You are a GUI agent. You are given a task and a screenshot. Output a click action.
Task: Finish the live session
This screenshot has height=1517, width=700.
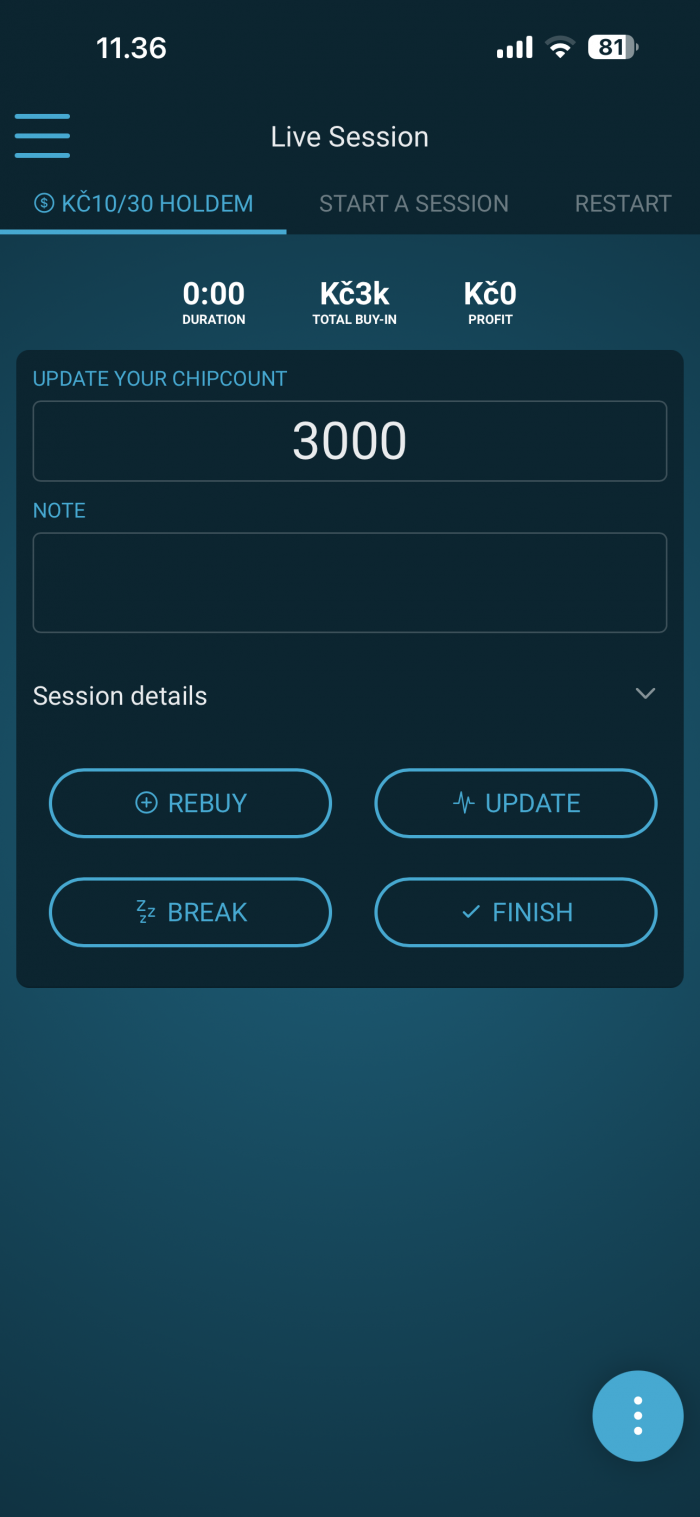[x=515, y=912]
